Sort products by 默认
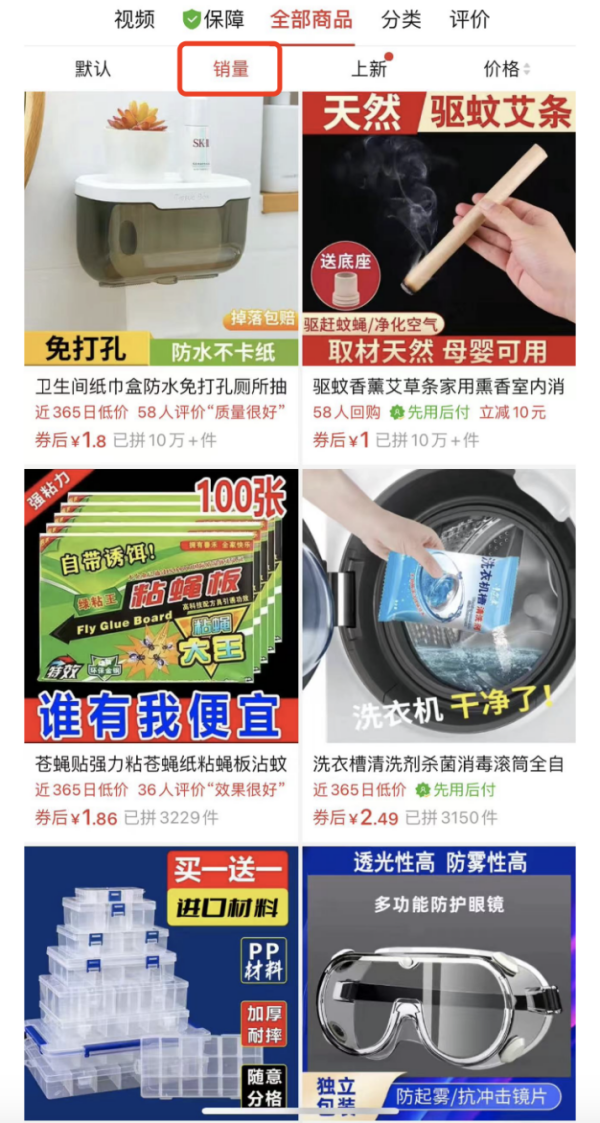Screen dimensions: 600x1123 [93, 69]
